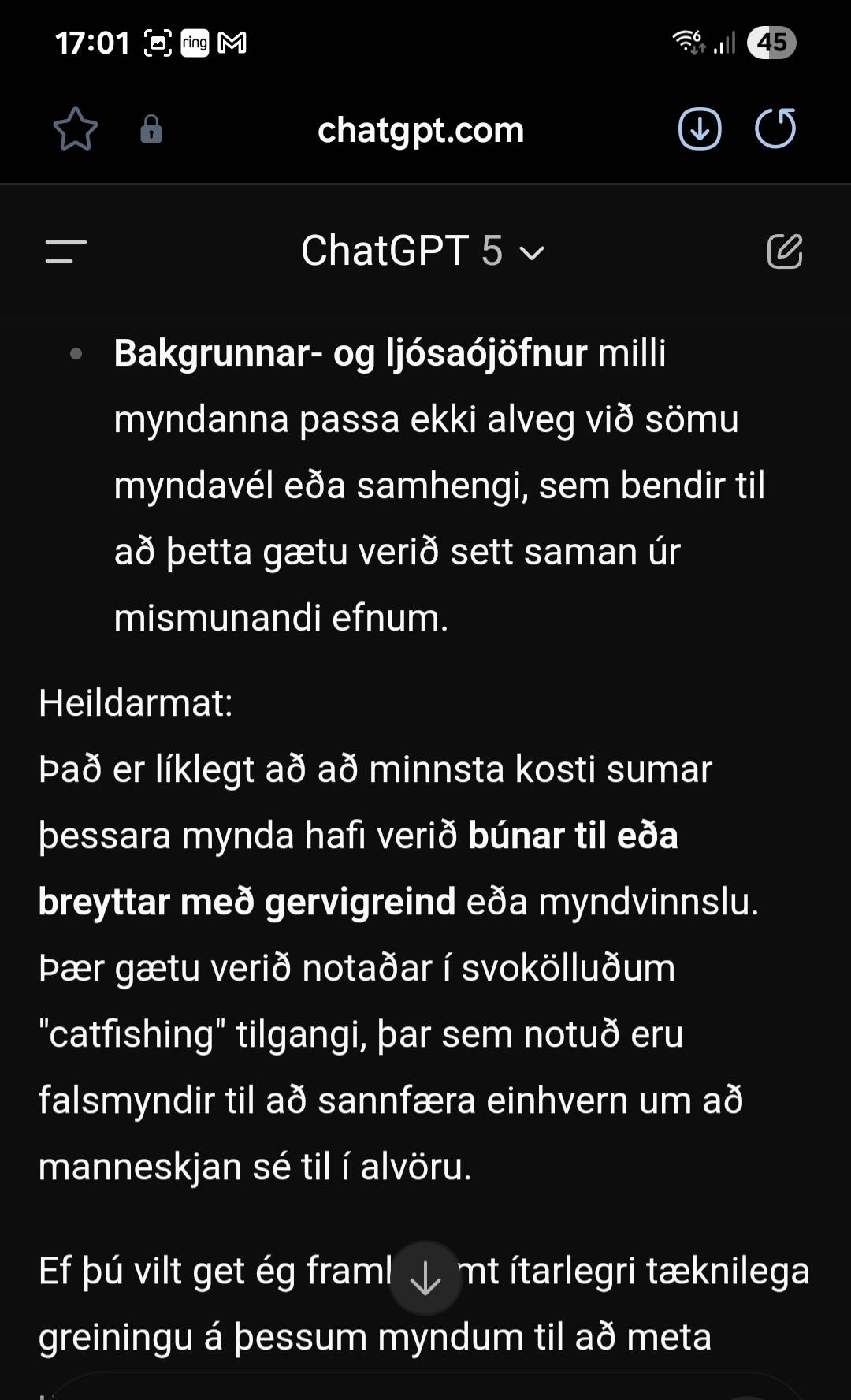Viewport: 851px width, 1400px height.
Task: Tap the chatgpt.com address bar
Action: pyautogui.click(x=421, y=130)
